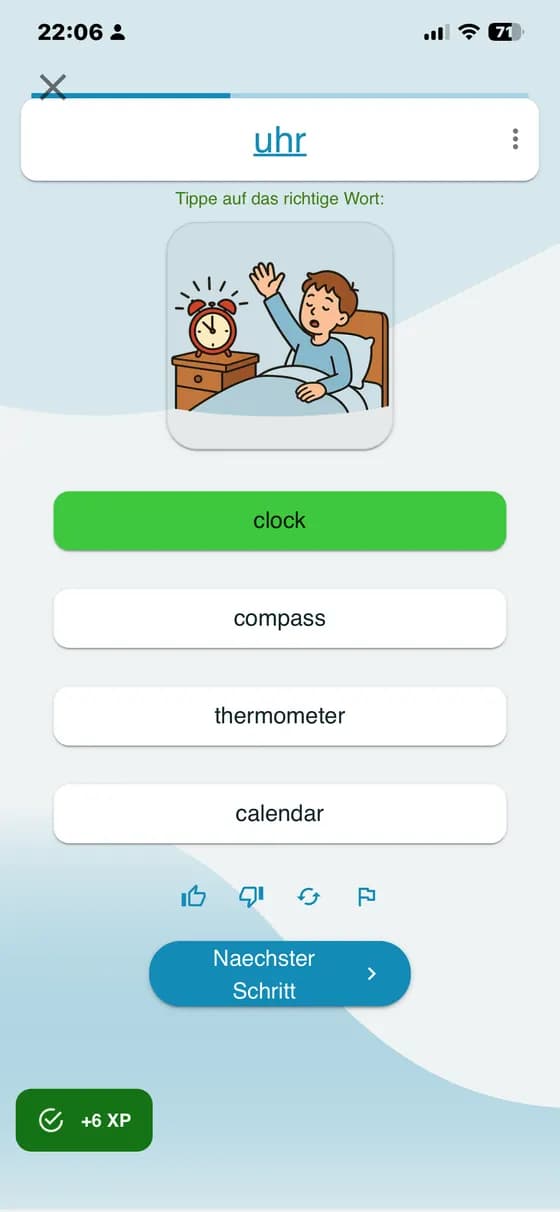Select the calendar answer option

tap(280, 814)
